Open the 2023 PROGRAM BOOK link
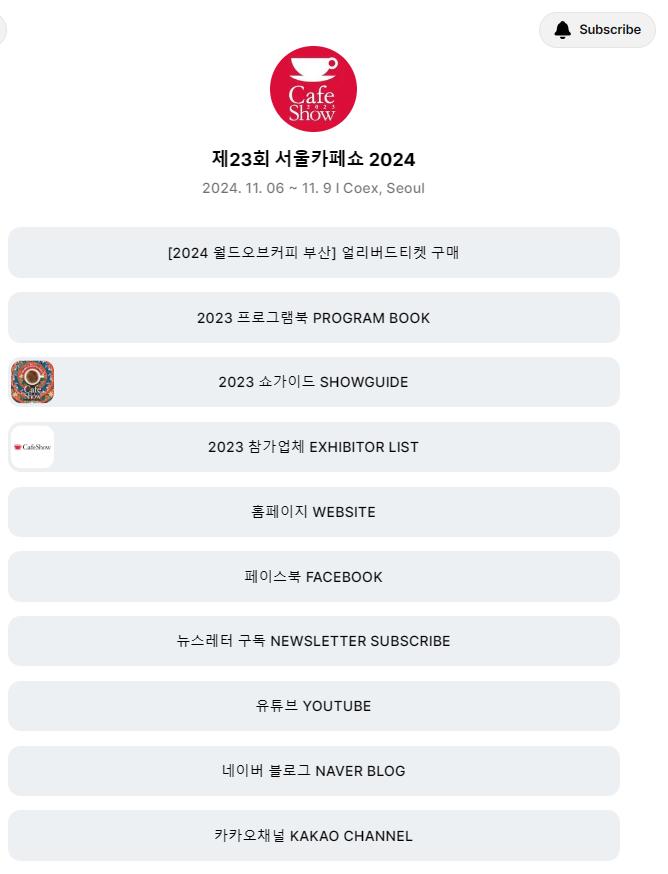Viewport: 668px width, 874px height. click(313, 318)
